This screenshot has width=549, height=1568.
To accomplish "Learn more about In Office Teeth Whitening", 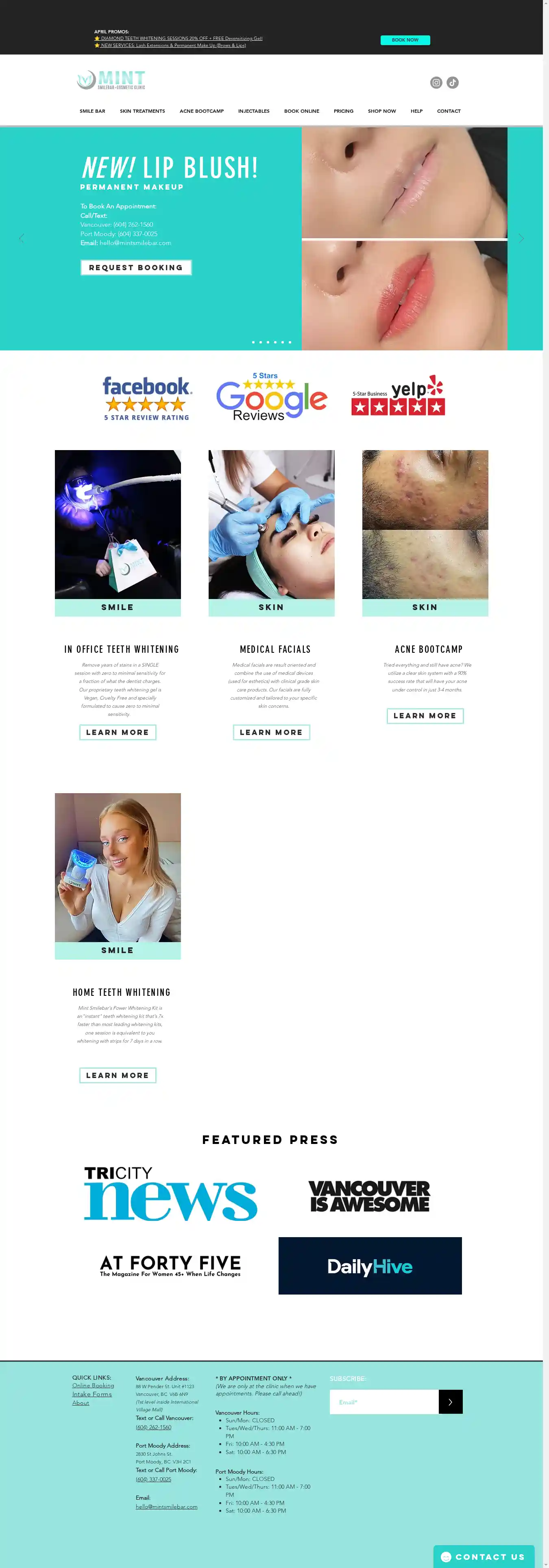I will pos(118,732).
